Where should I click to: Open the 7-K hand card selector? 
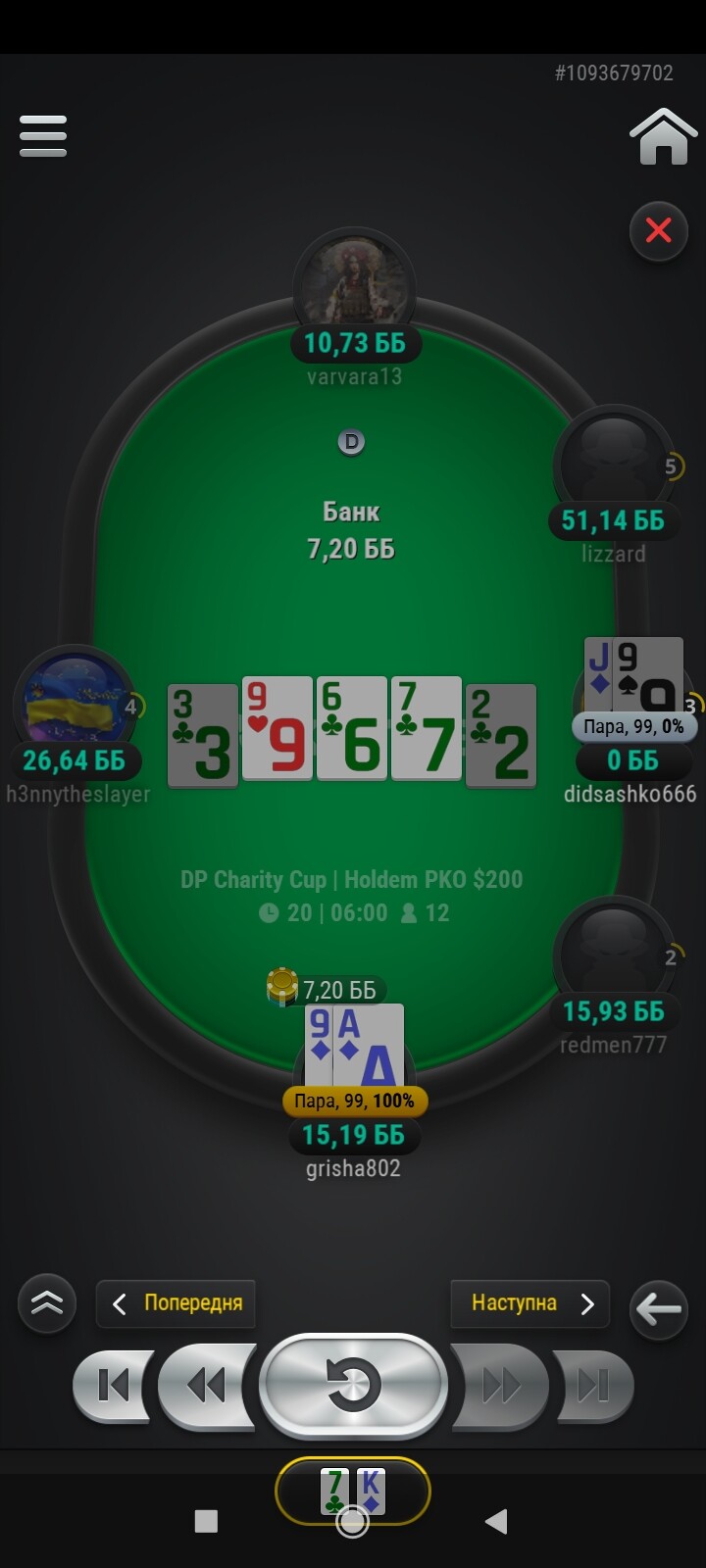tap(353, 1492)
